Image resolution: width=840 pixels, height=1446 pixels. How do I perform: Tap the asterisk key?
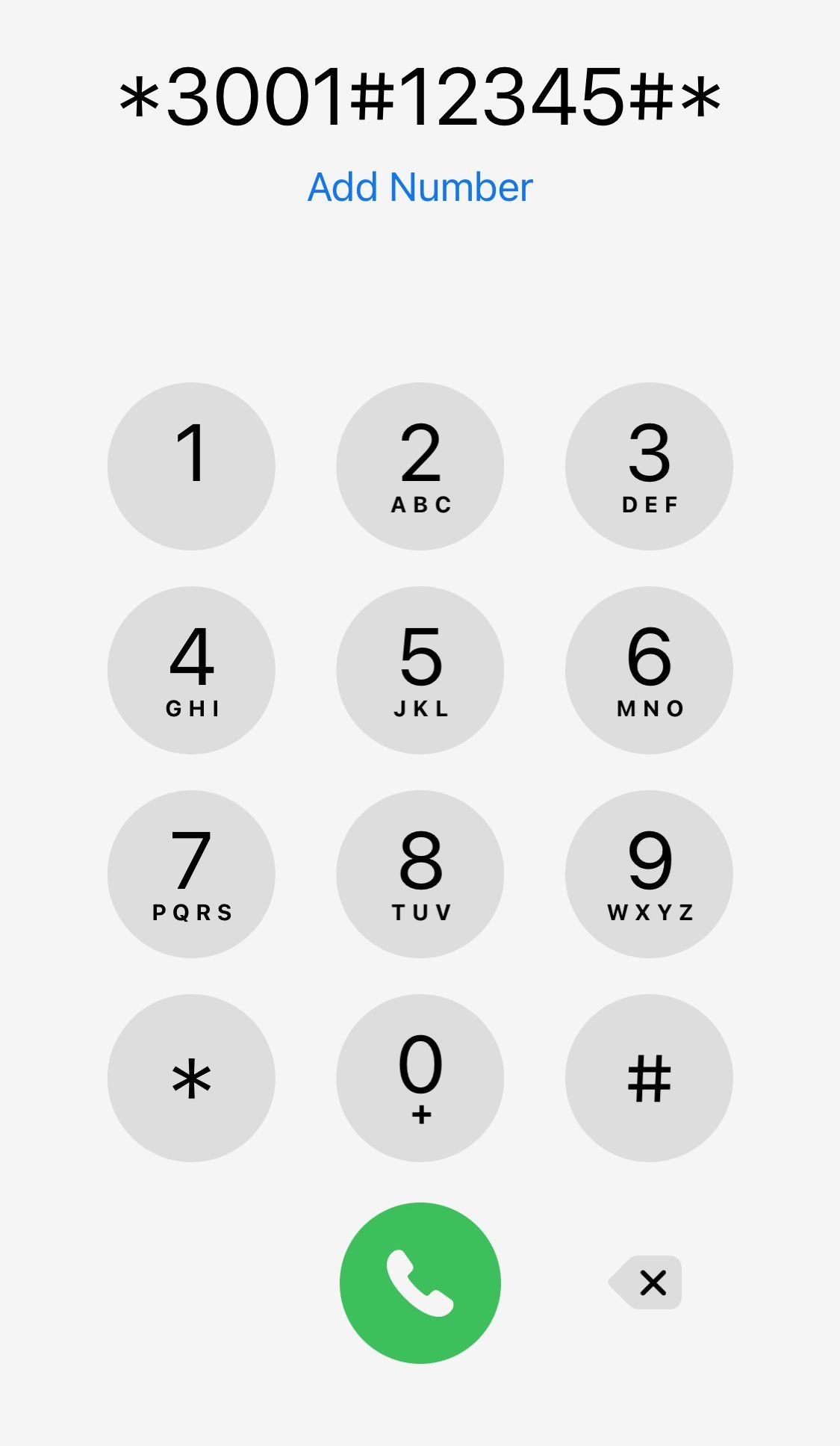pos(191,1078)
